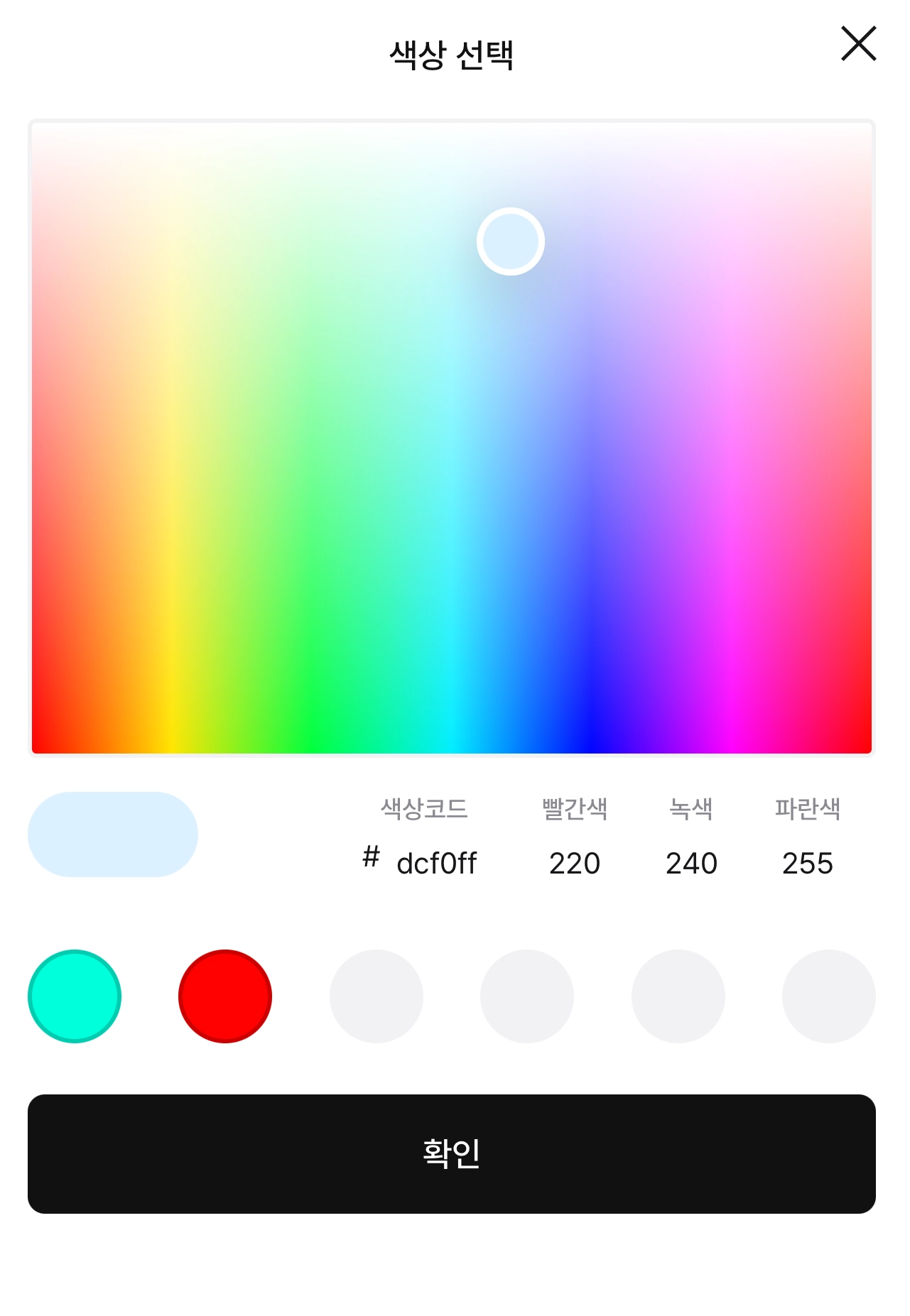Image resolution: width=910 pixels, height=1316 pixels.
Task: Select the saved cyan color swatch
Action: (75, 996)
